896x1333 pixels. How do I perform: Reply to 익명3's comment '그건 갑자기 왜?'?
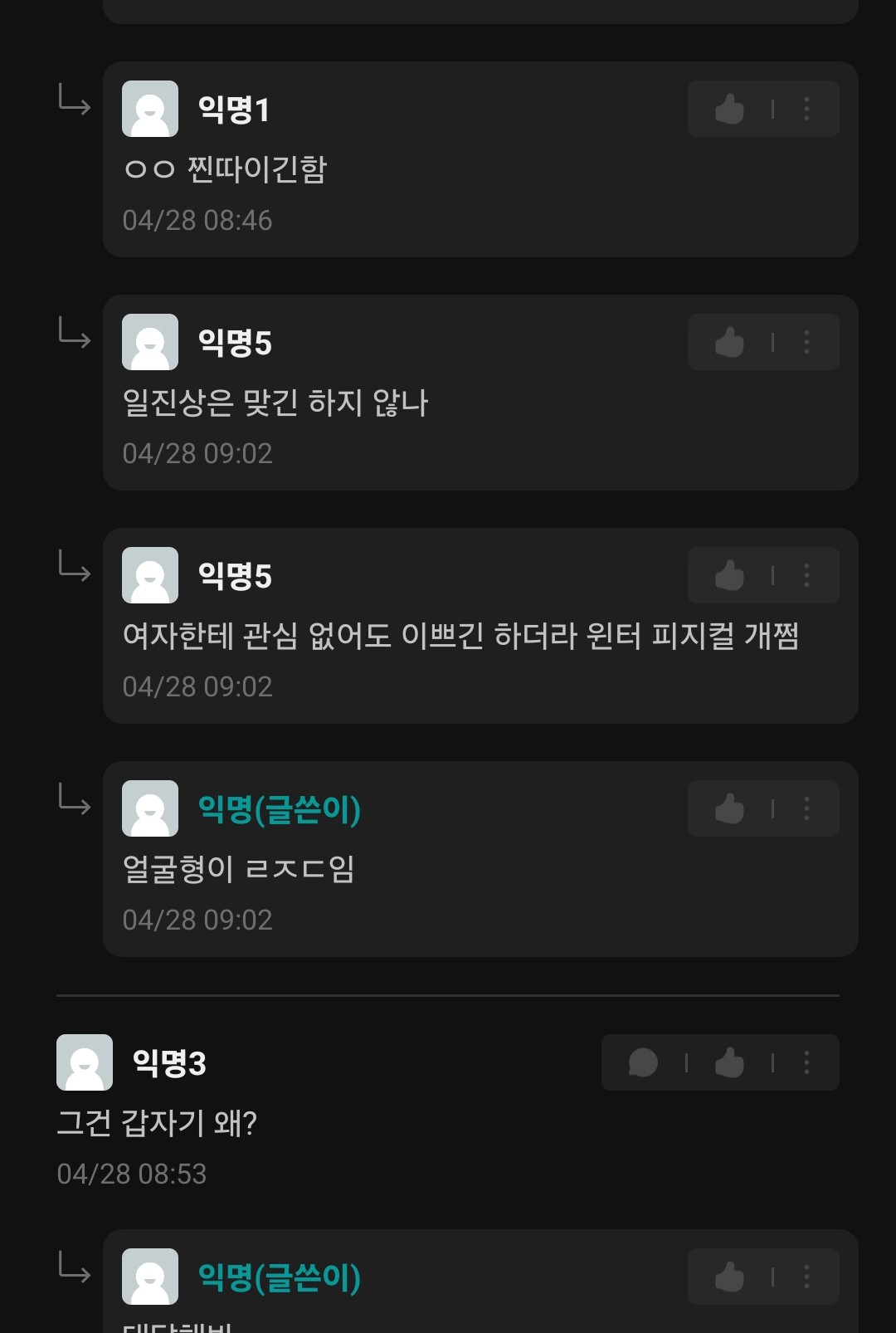[x=643, y=1062]
